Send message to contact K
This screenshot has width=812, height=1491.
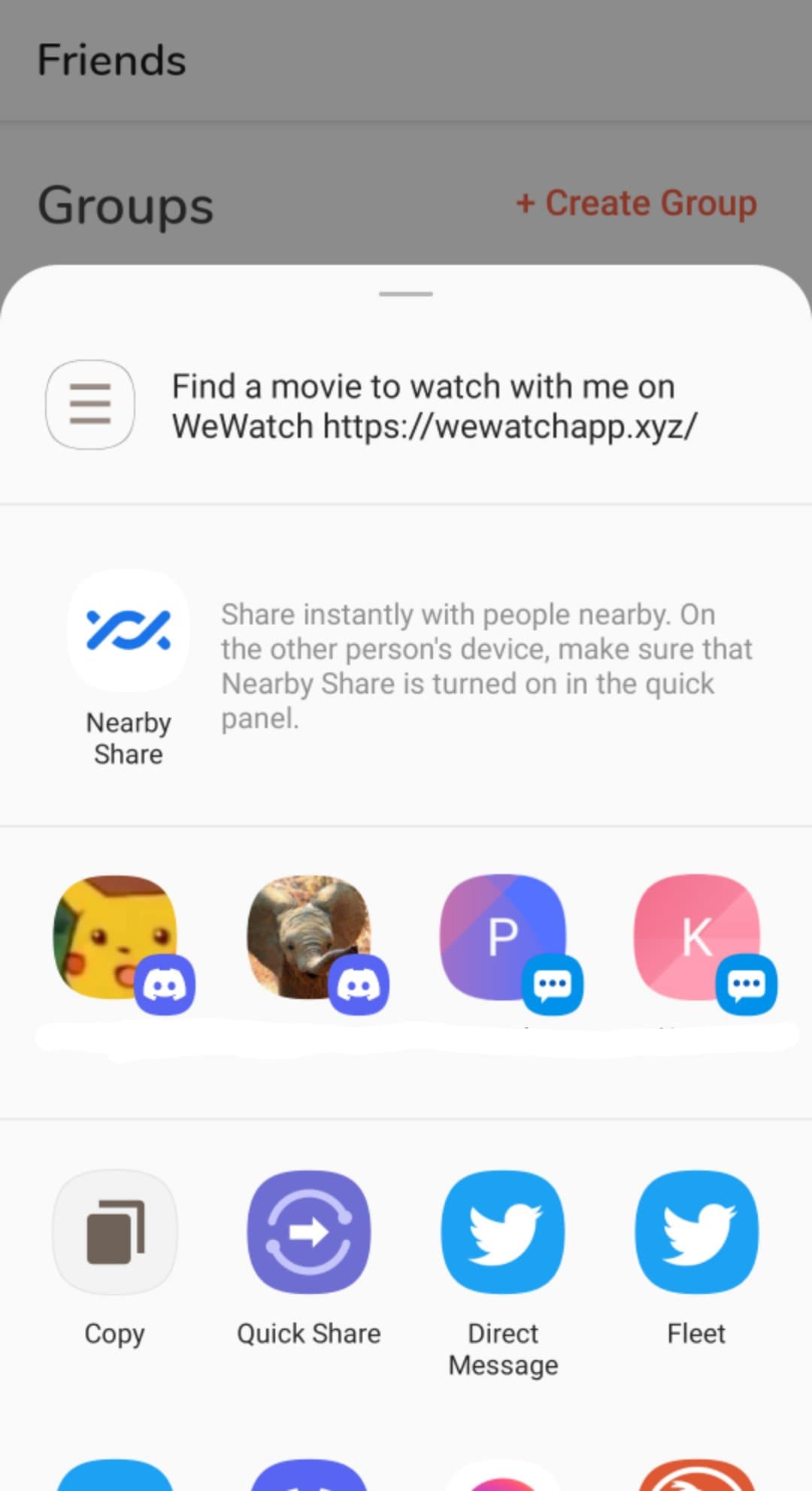[696, 937]
